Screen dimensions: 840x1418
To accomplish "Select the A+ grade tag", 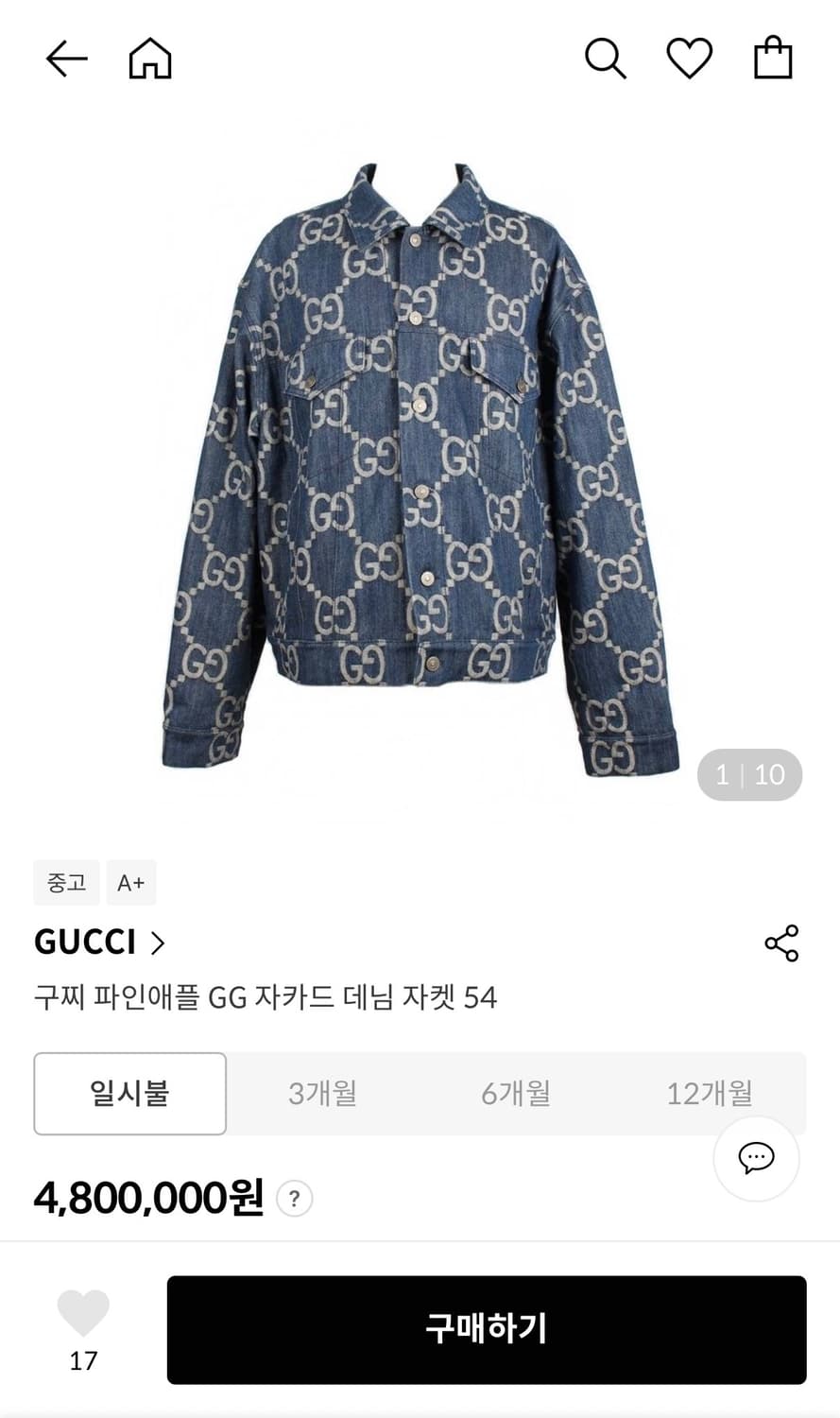I will point(130,882).
